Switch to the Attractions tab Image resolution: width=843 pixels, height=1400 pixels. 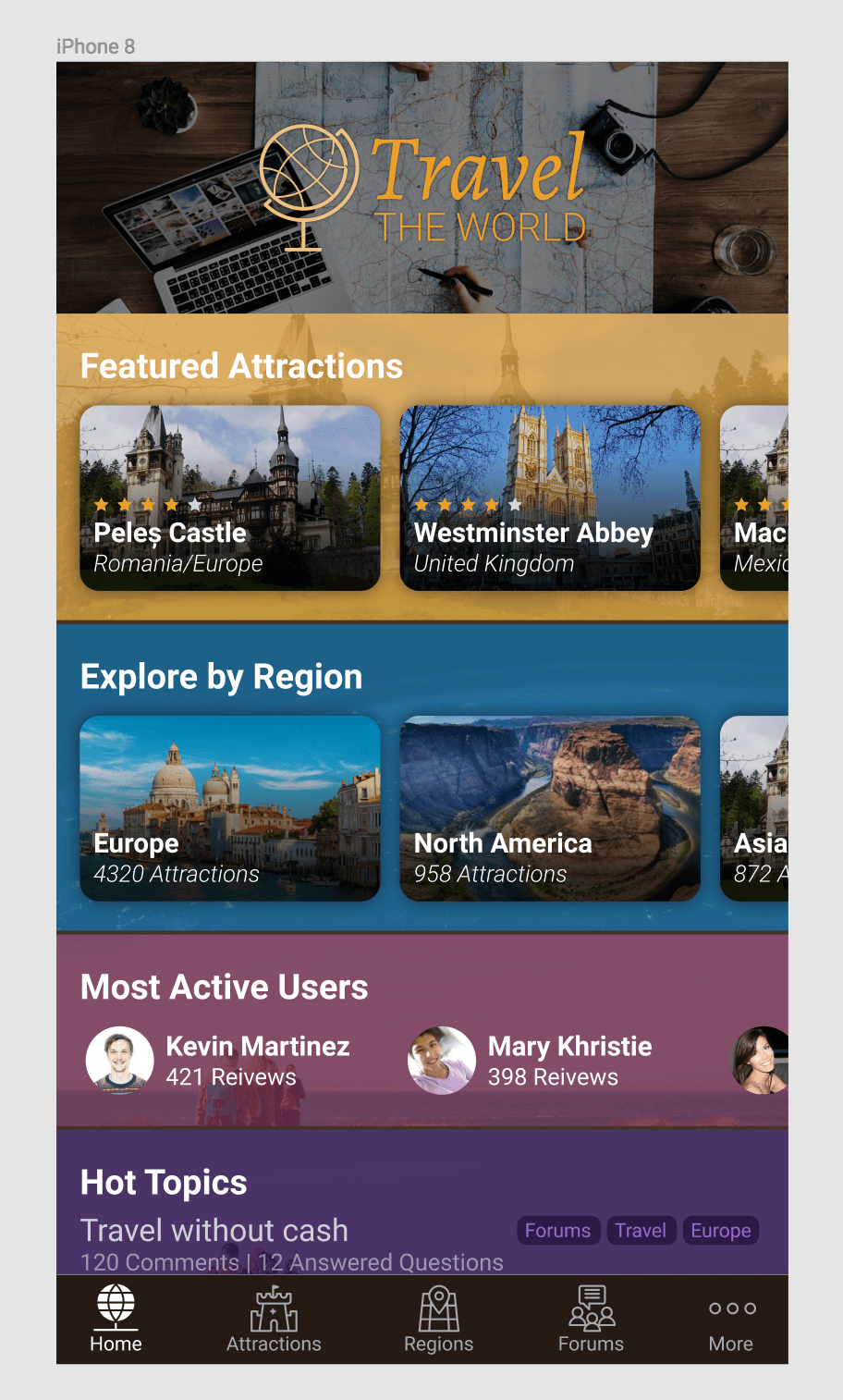274,1320
